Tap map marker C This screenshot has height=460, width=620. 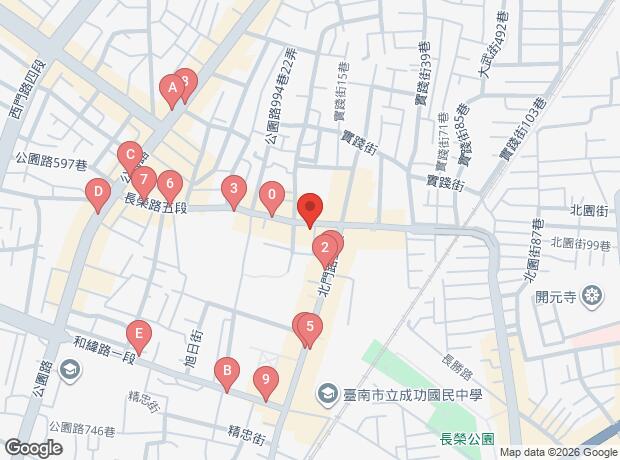(x=130, y=157)
